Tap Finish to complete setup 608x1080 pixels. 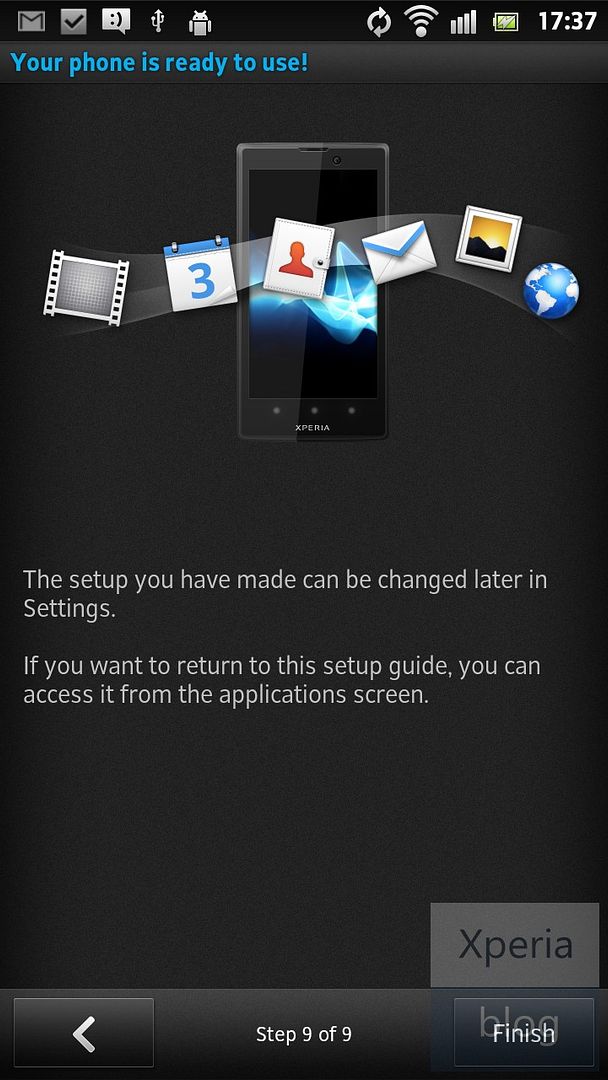[x=523, y=1032]
